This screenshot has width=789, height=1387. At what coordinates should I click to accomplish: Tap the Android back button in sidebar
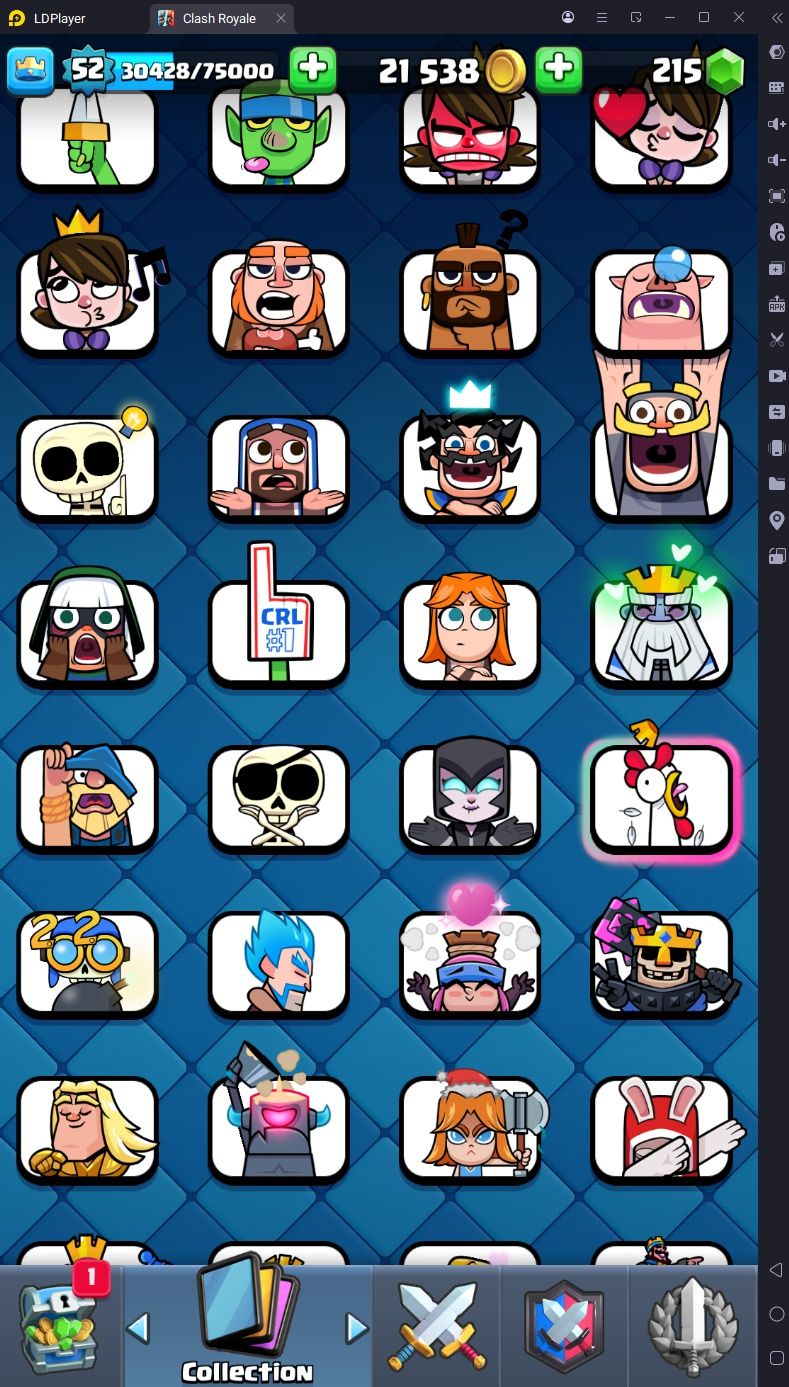click(x=776, y=1270)
